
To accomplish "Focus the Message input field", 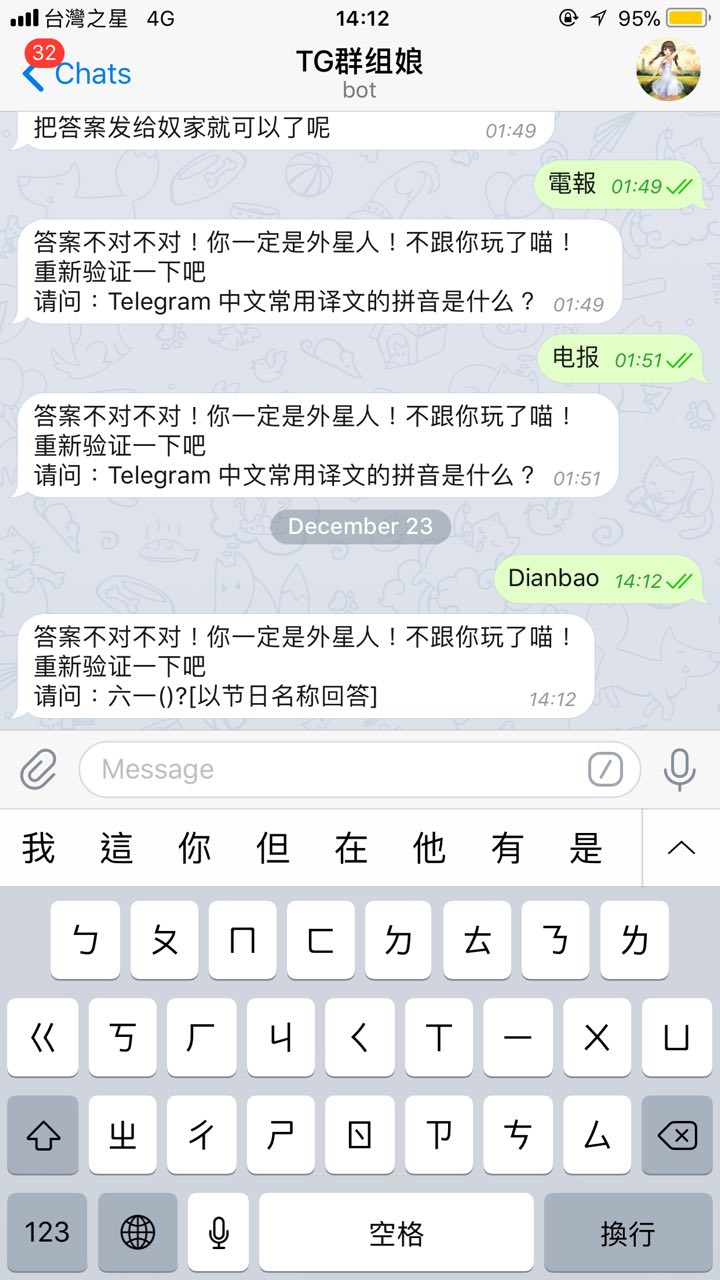I will click(x=330, y=769).
